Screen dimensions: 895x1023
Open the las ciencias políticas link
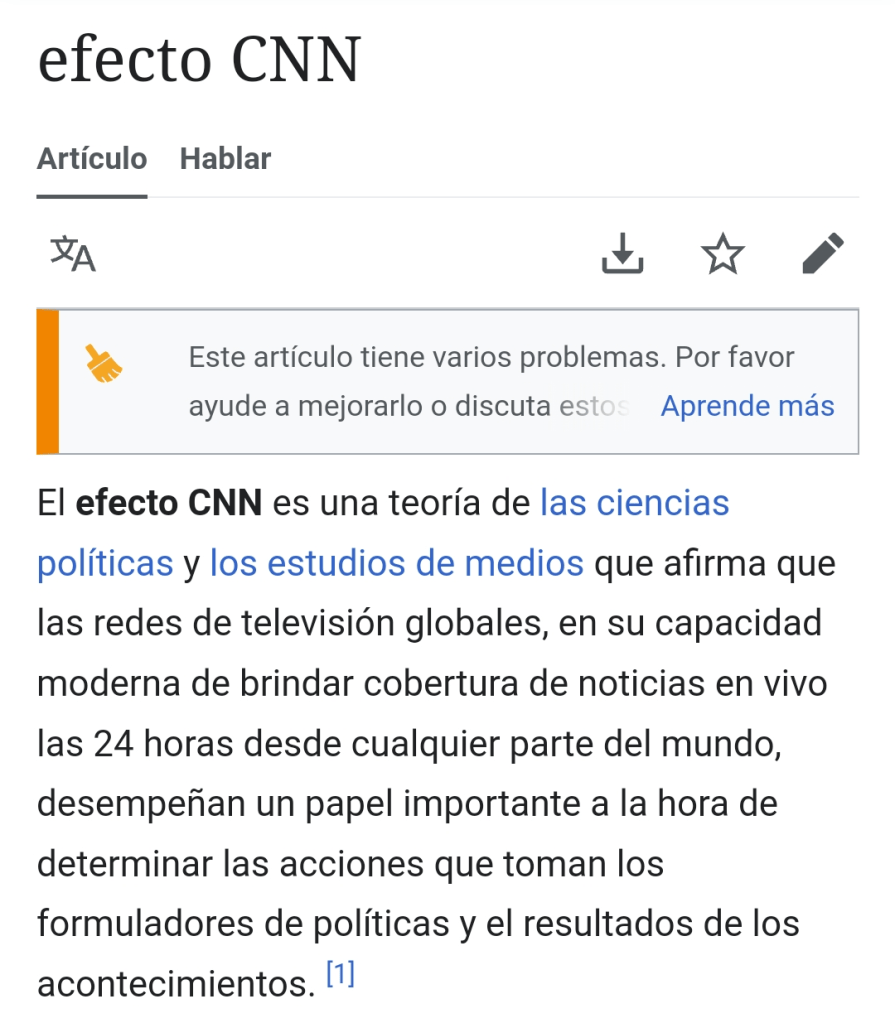[x=634, y=503]
